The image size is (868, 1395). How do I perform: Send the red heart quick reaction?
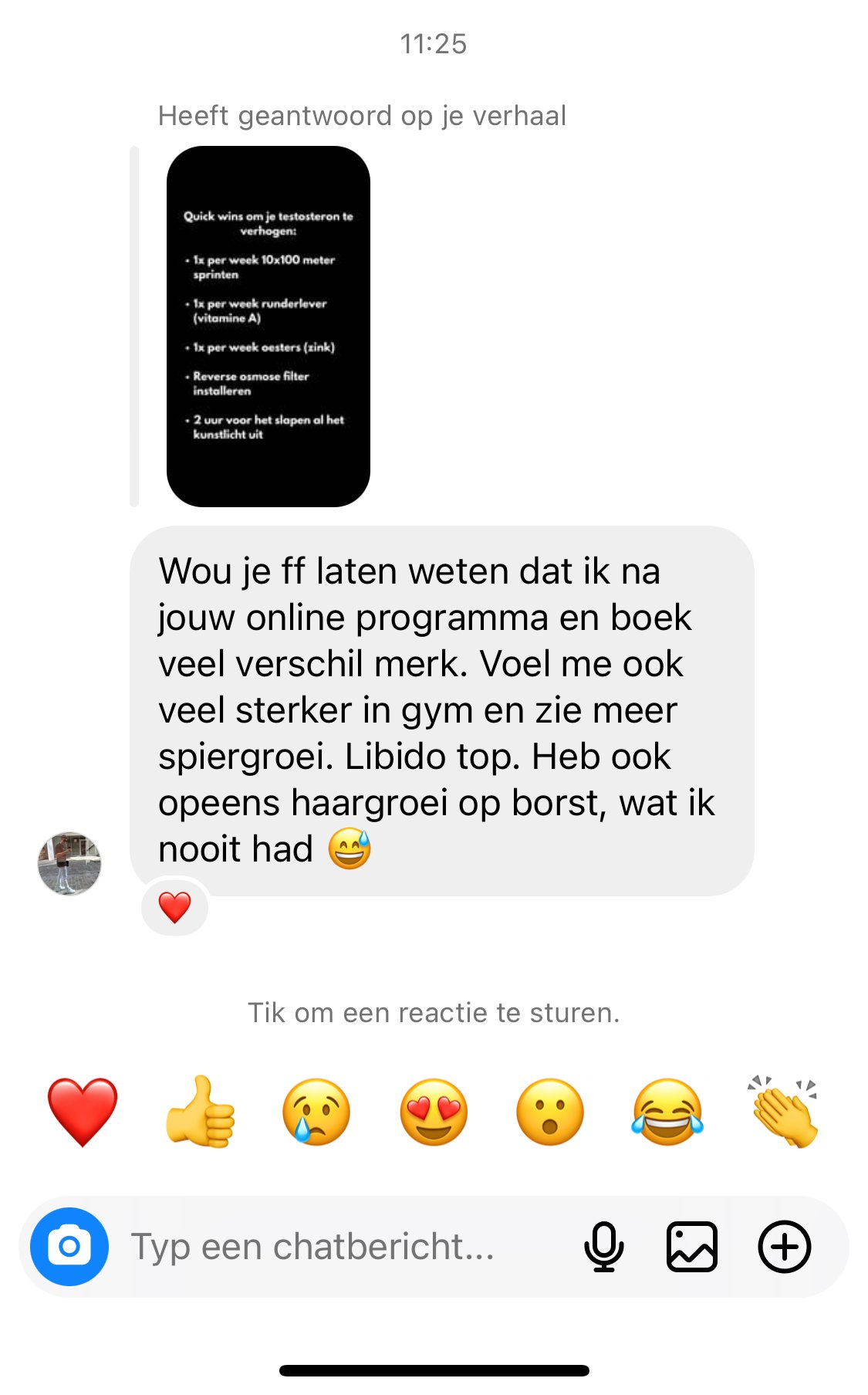point(83,1112)
